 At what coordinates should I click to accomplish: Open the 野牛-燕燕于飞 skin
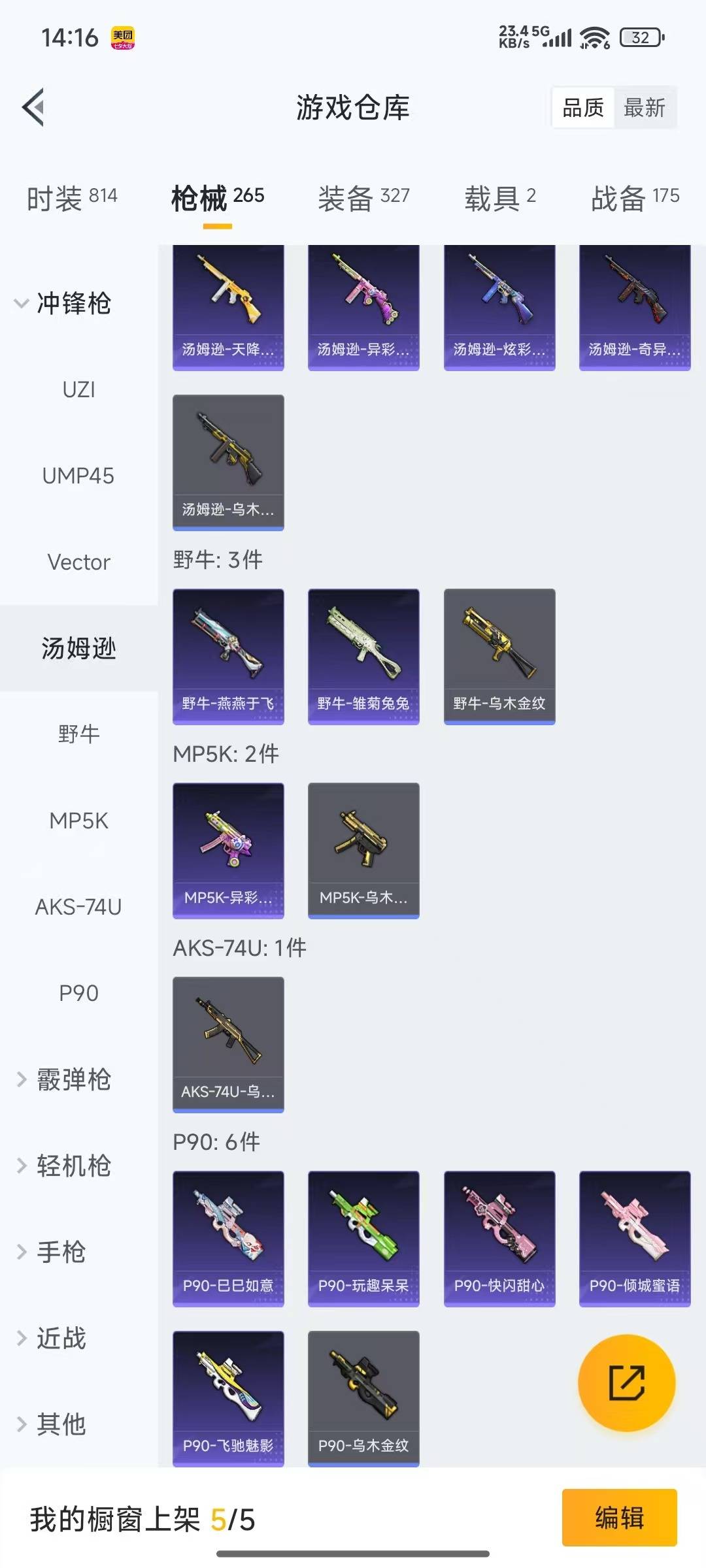pyautogui.click(x=228, y=656)
